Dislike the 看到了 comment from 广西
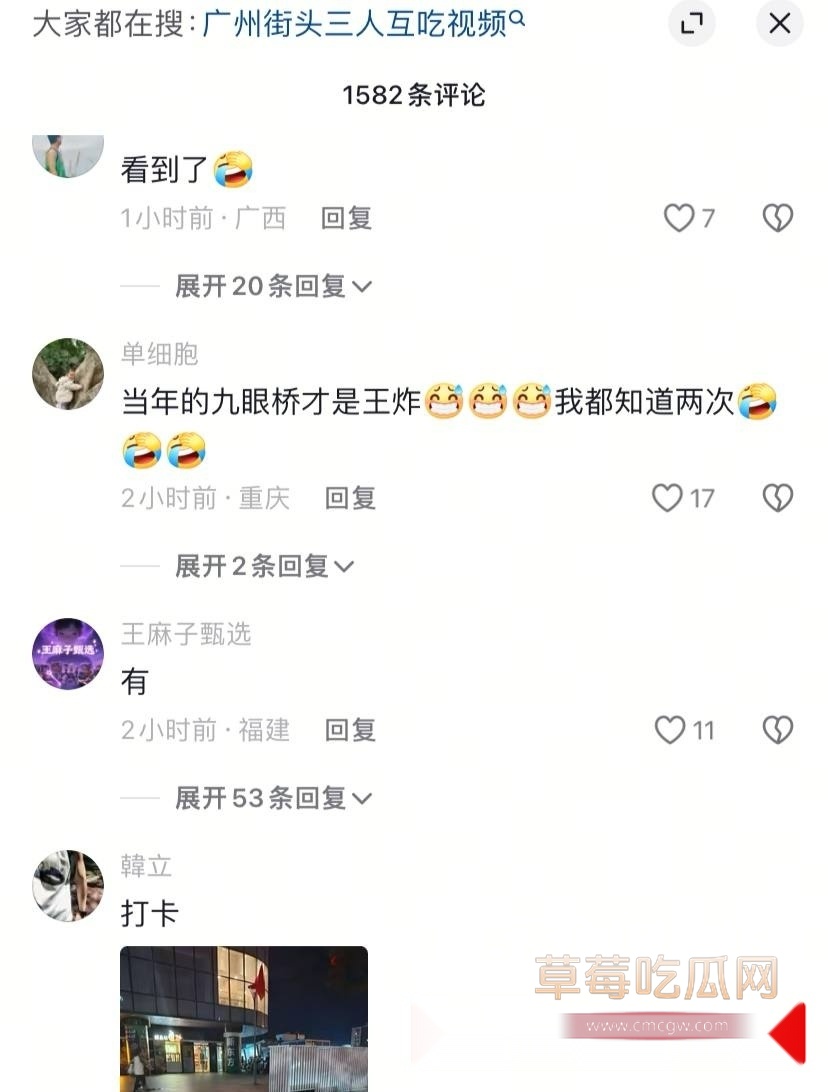The image size is (828, 1092). coord(778,218)
